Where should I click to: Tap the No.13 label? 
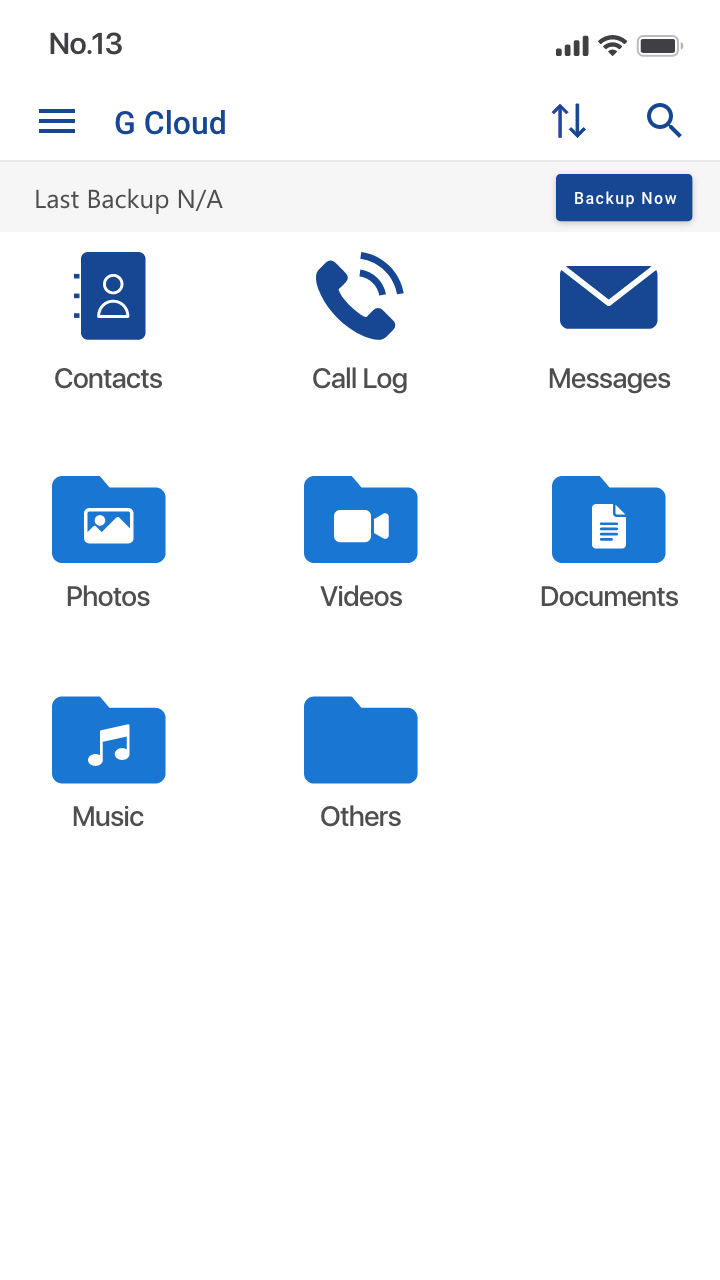tap(85, 43)
